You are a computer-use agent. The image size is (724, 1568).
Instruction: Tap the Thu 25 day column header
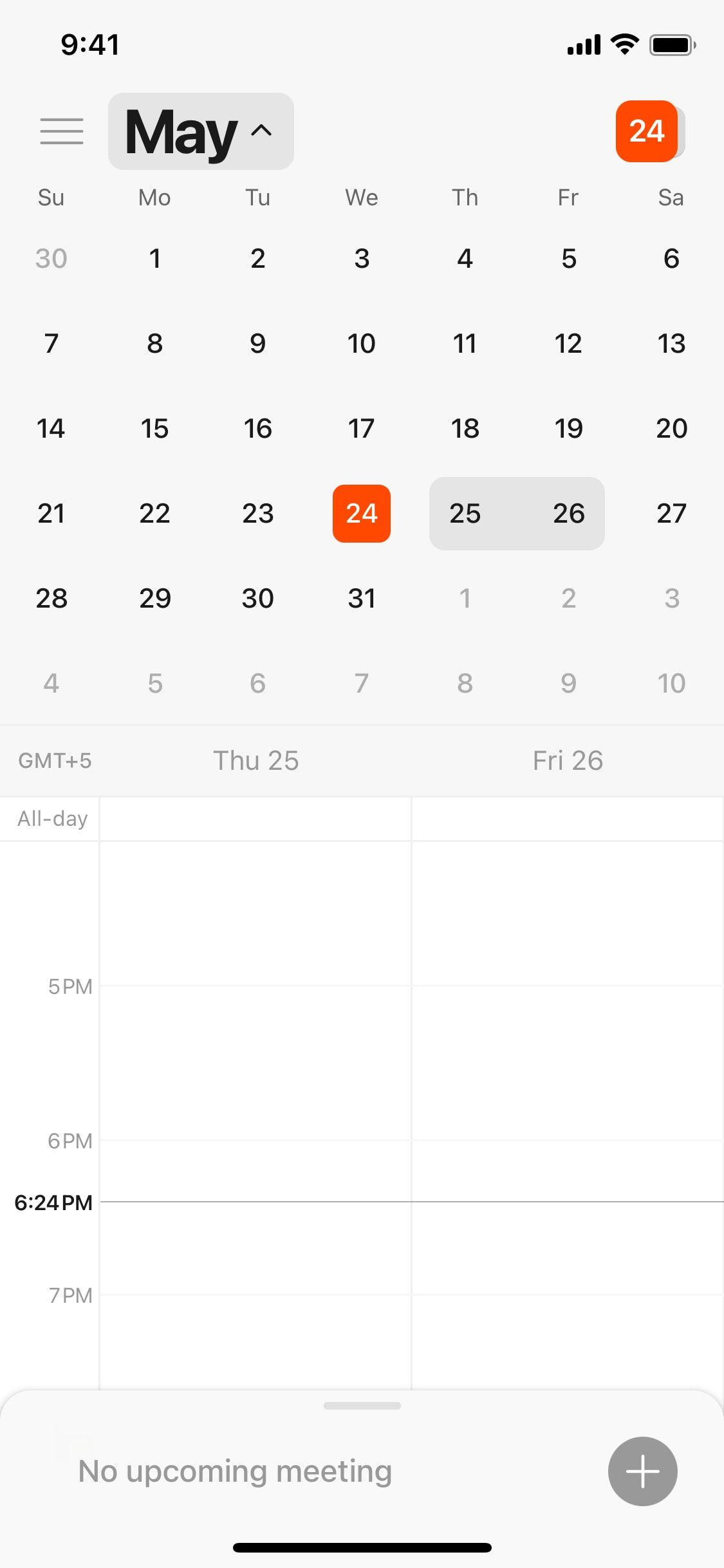click(x=256, y=761)
